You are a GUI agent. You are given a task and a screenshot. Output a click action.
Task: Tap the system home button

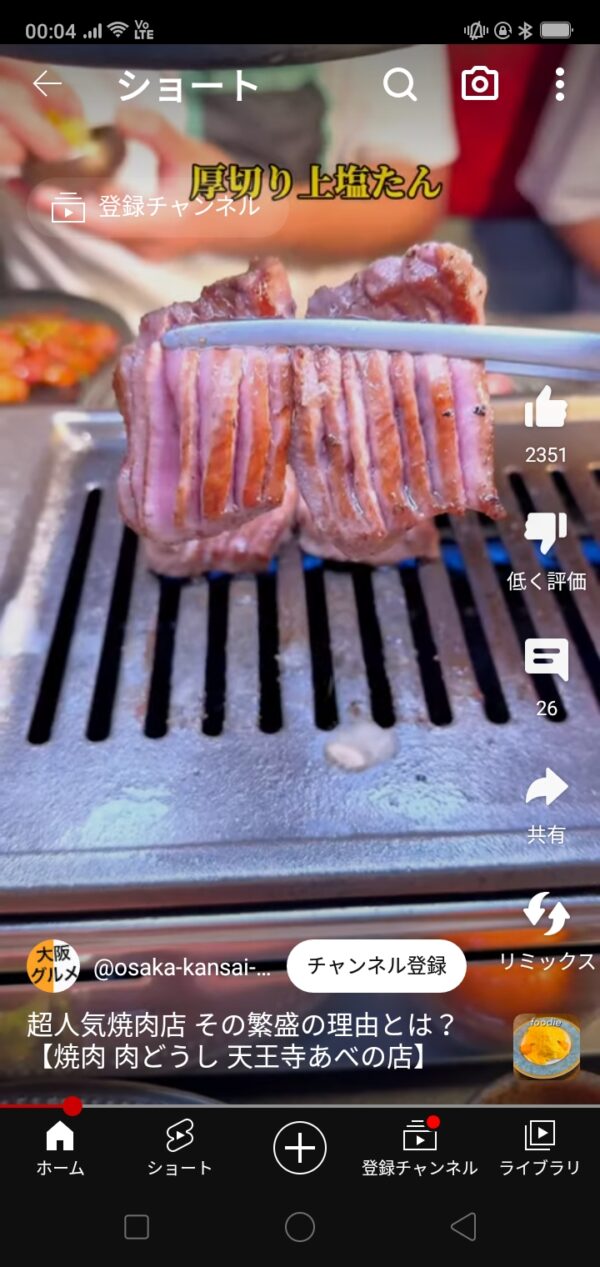[x=300, y=1227]
